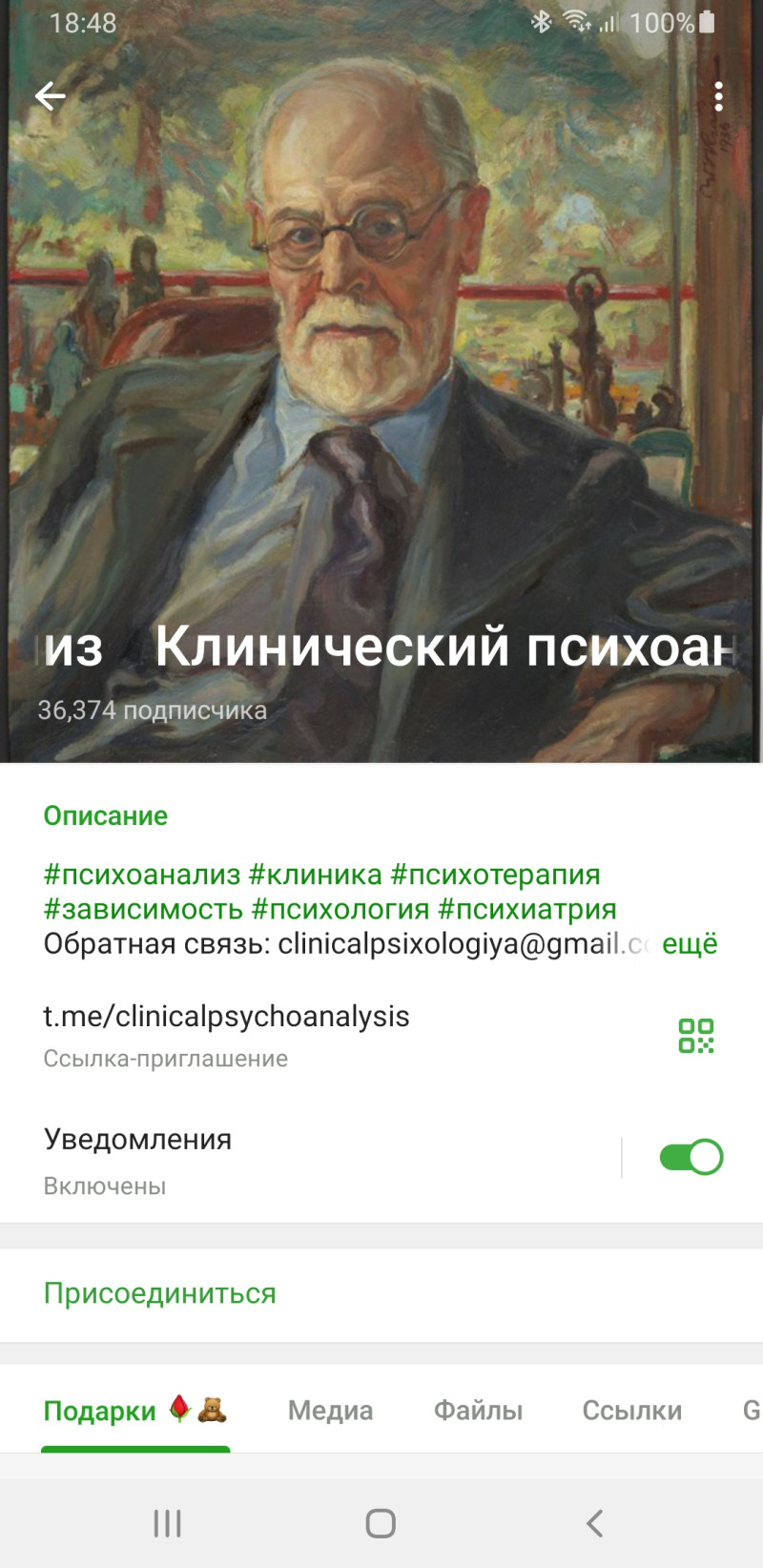Screen dimensions: 763x1568
Task: Tap the #психиатрия hashtag
Action: coord(526,909)
